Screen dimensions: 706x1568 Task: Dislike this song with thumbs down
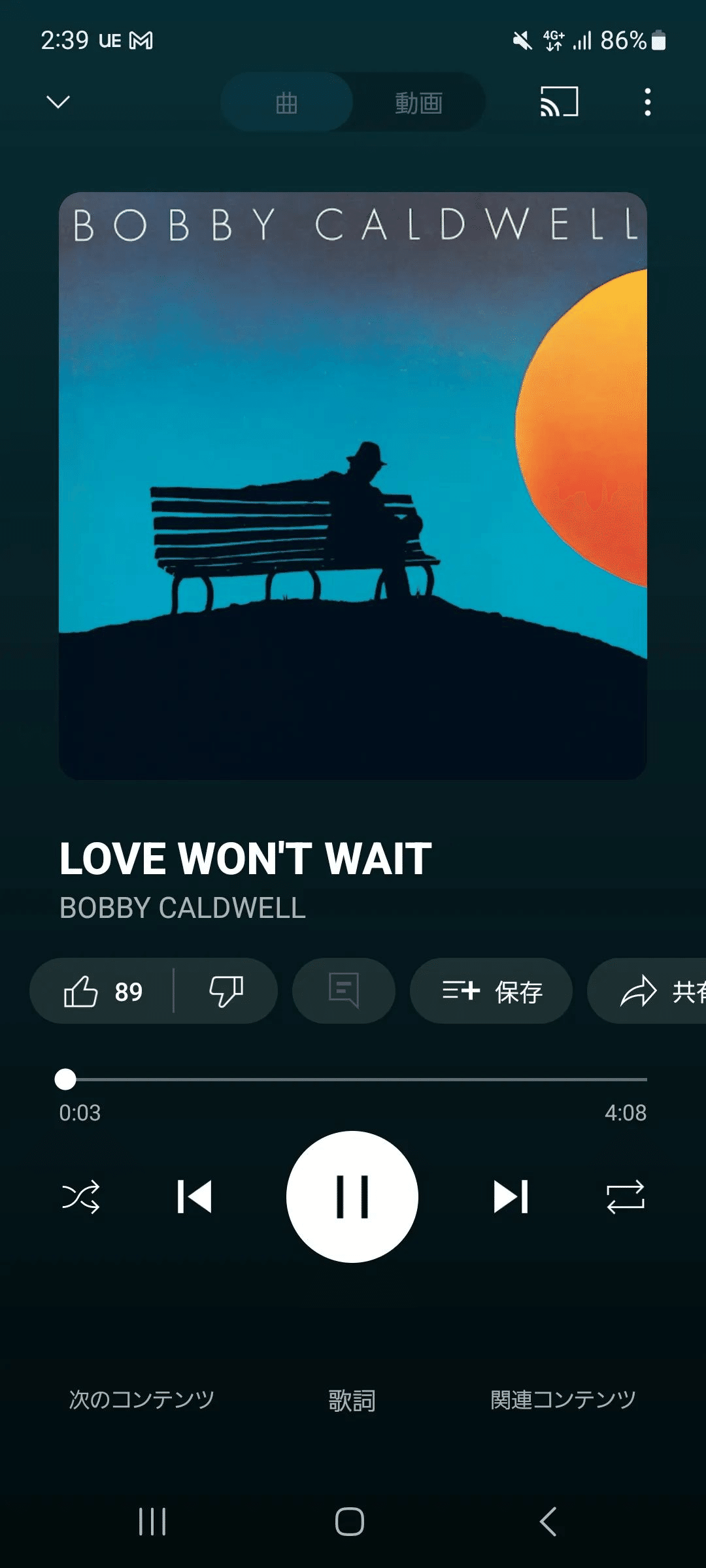226,991
